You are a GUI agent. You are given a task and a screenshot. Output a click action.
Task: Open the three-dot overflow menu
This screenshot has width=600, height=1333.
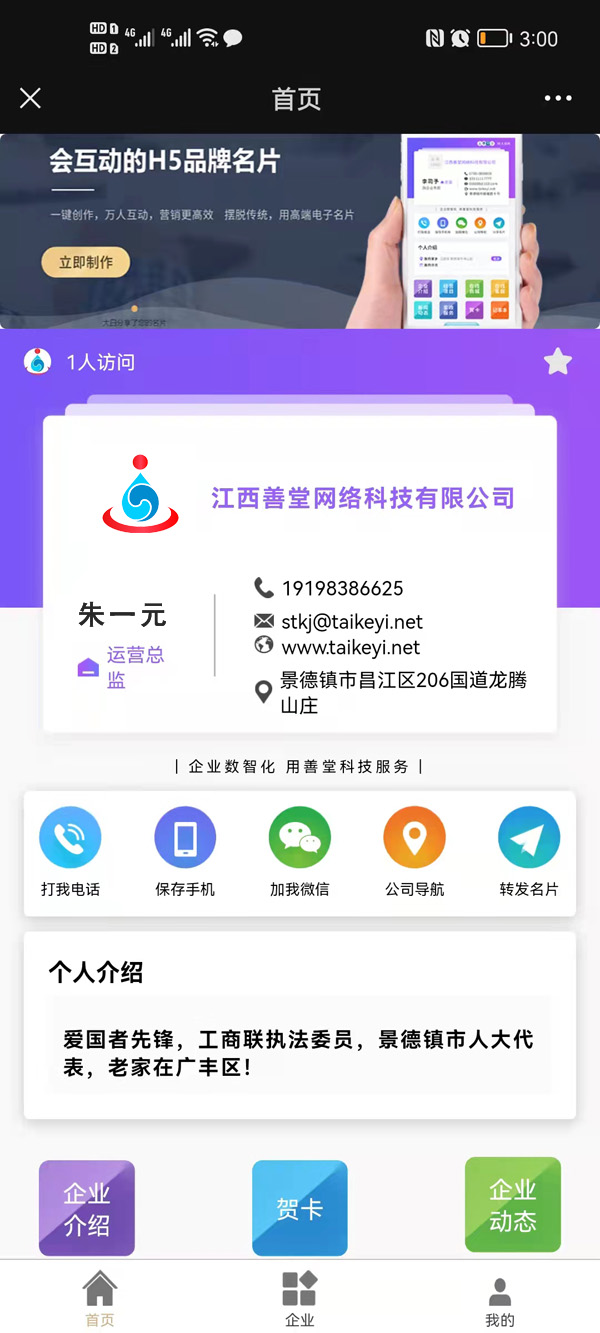(x=558, y=98)
